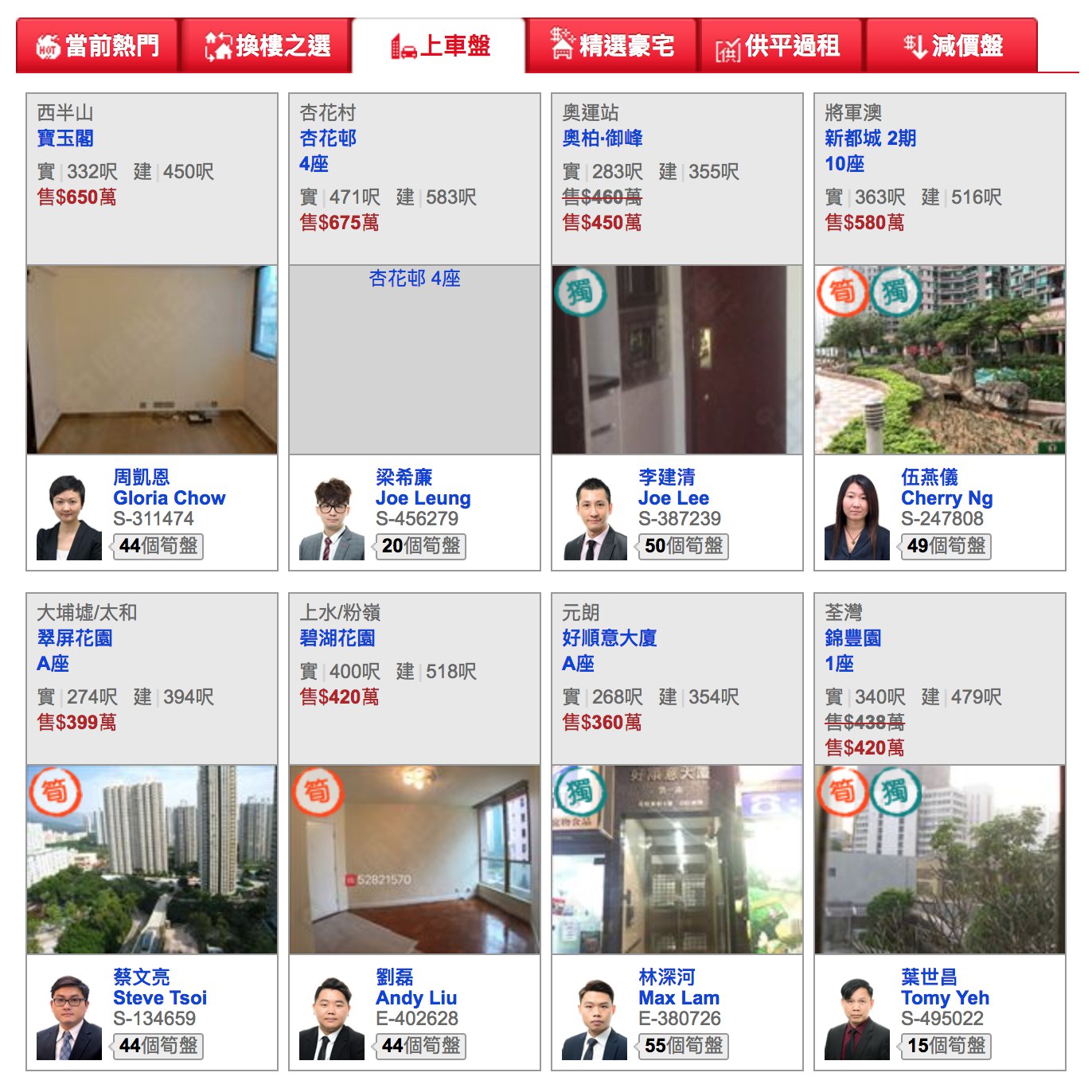Show Max Lam's 55個筍盤 listings
This screenshot has width=1092, height=1092.
click(x=684, y=1046)
